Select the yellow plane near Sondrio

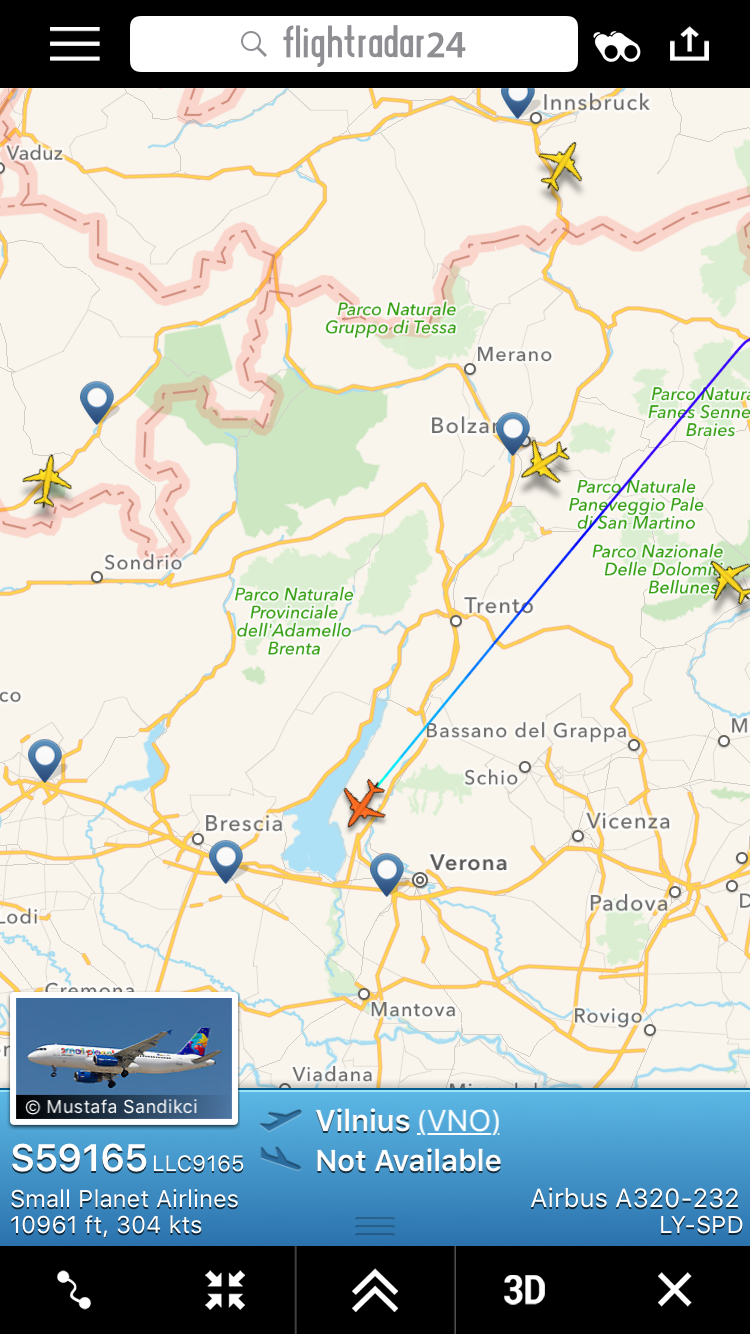pos(46,481)
